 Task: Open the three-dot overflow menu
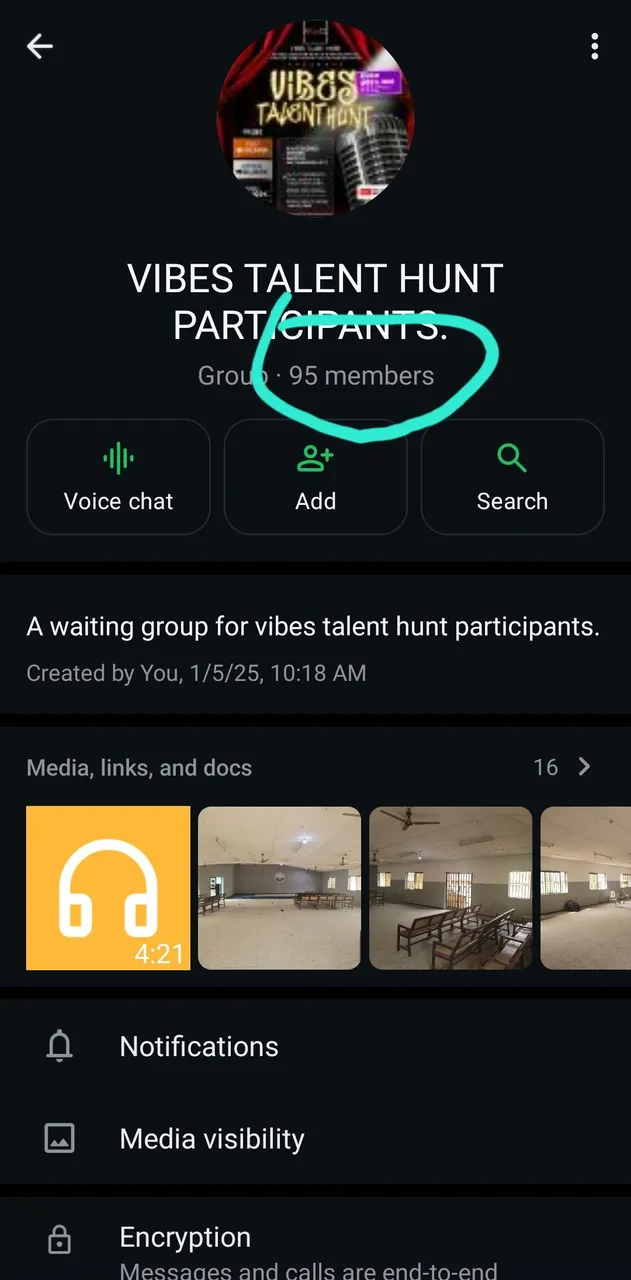(595, 46)
